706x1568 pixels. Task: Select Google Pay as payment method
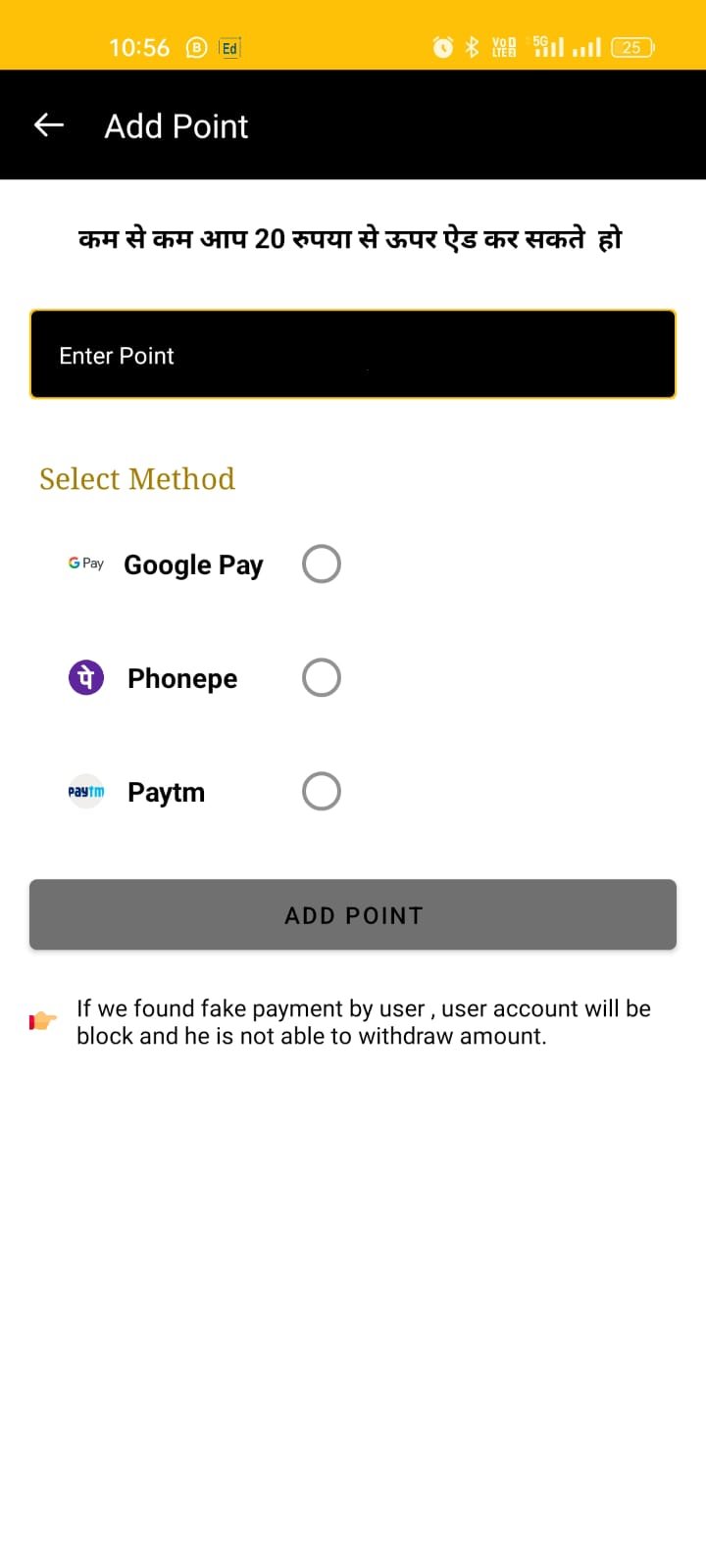pos(321,564)
